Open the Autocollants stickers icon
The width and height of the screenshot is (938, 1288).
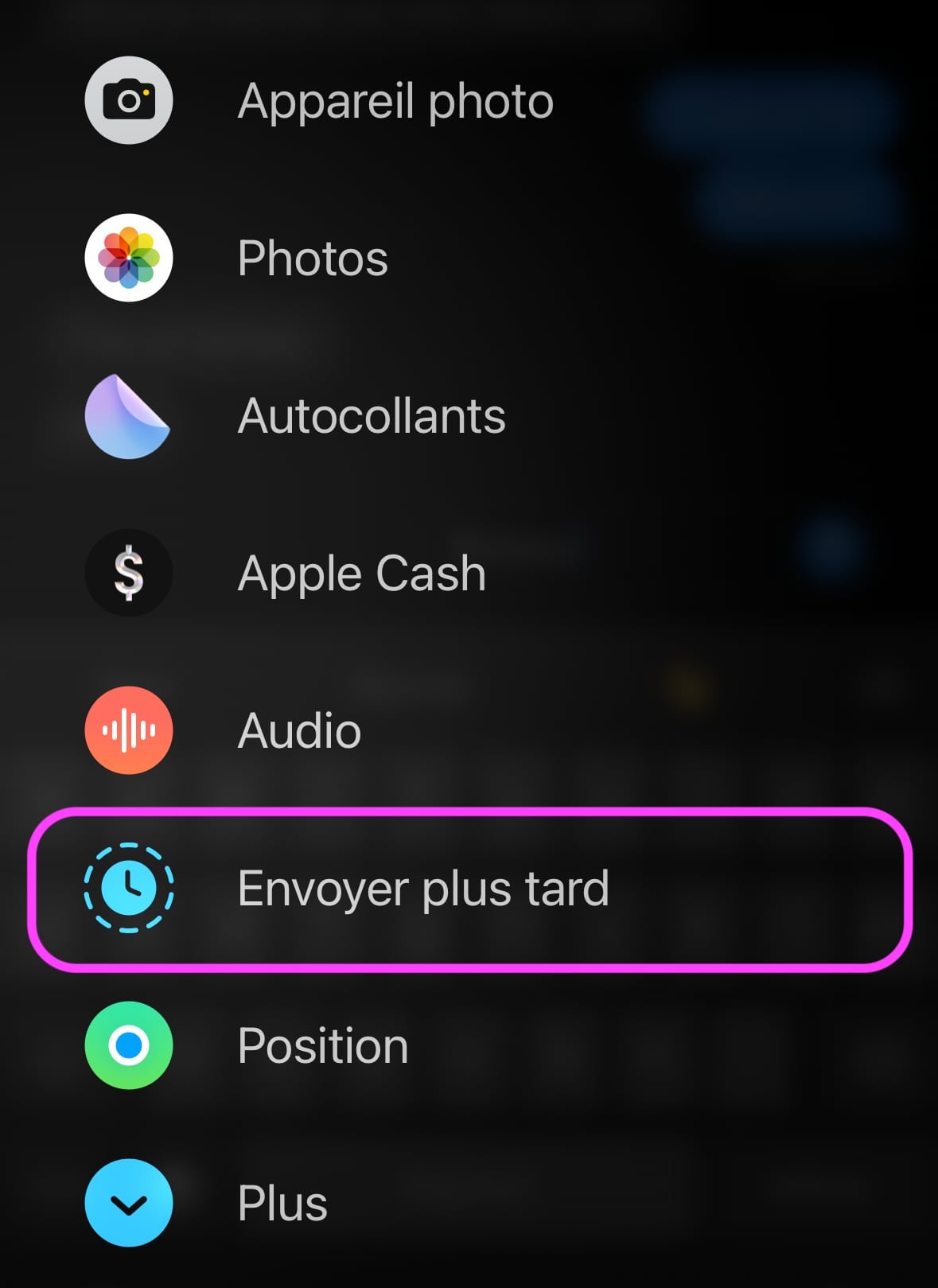coord(128,415)
